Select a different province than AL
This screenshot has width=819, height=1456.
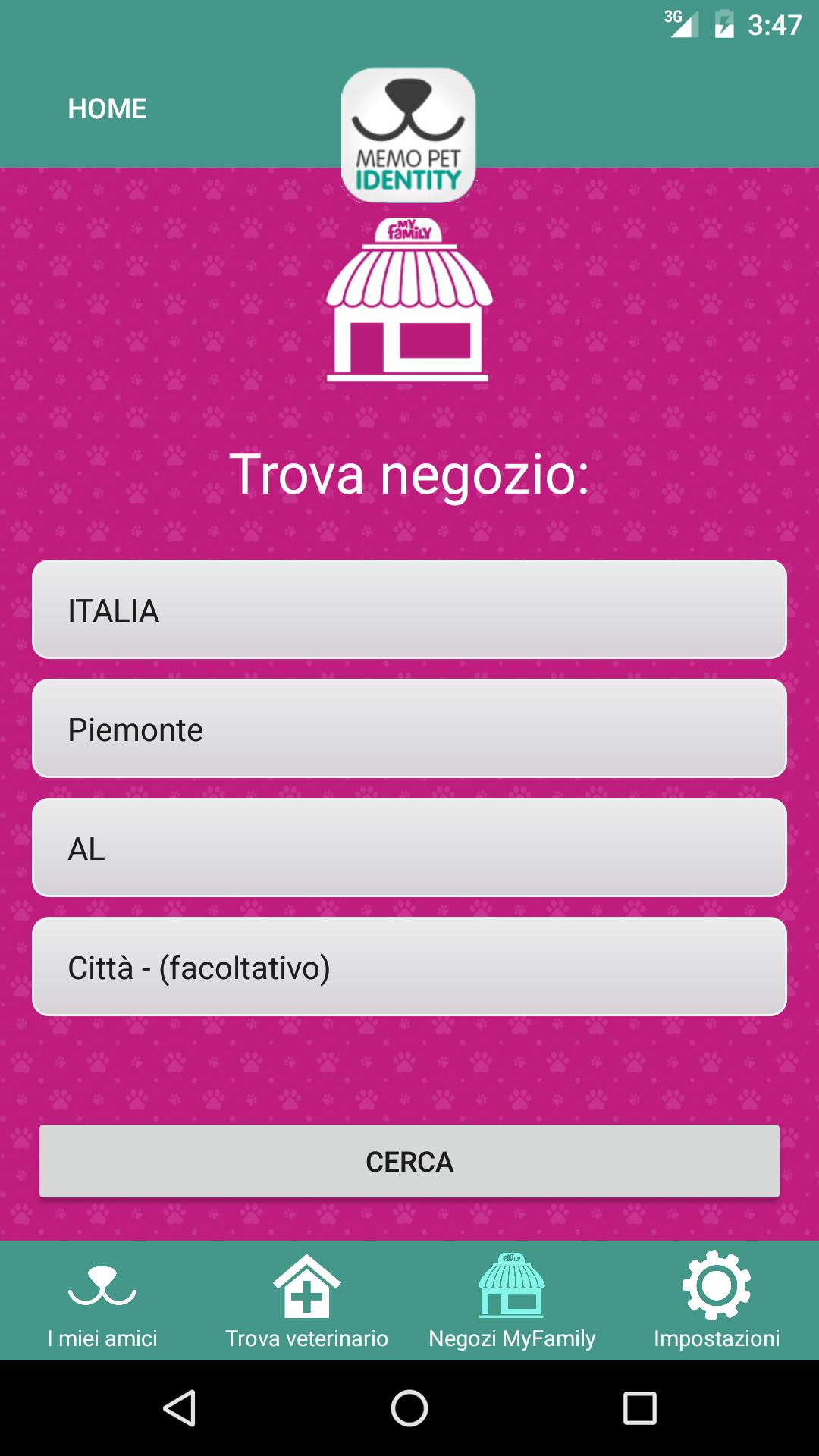tap(409, 848)
